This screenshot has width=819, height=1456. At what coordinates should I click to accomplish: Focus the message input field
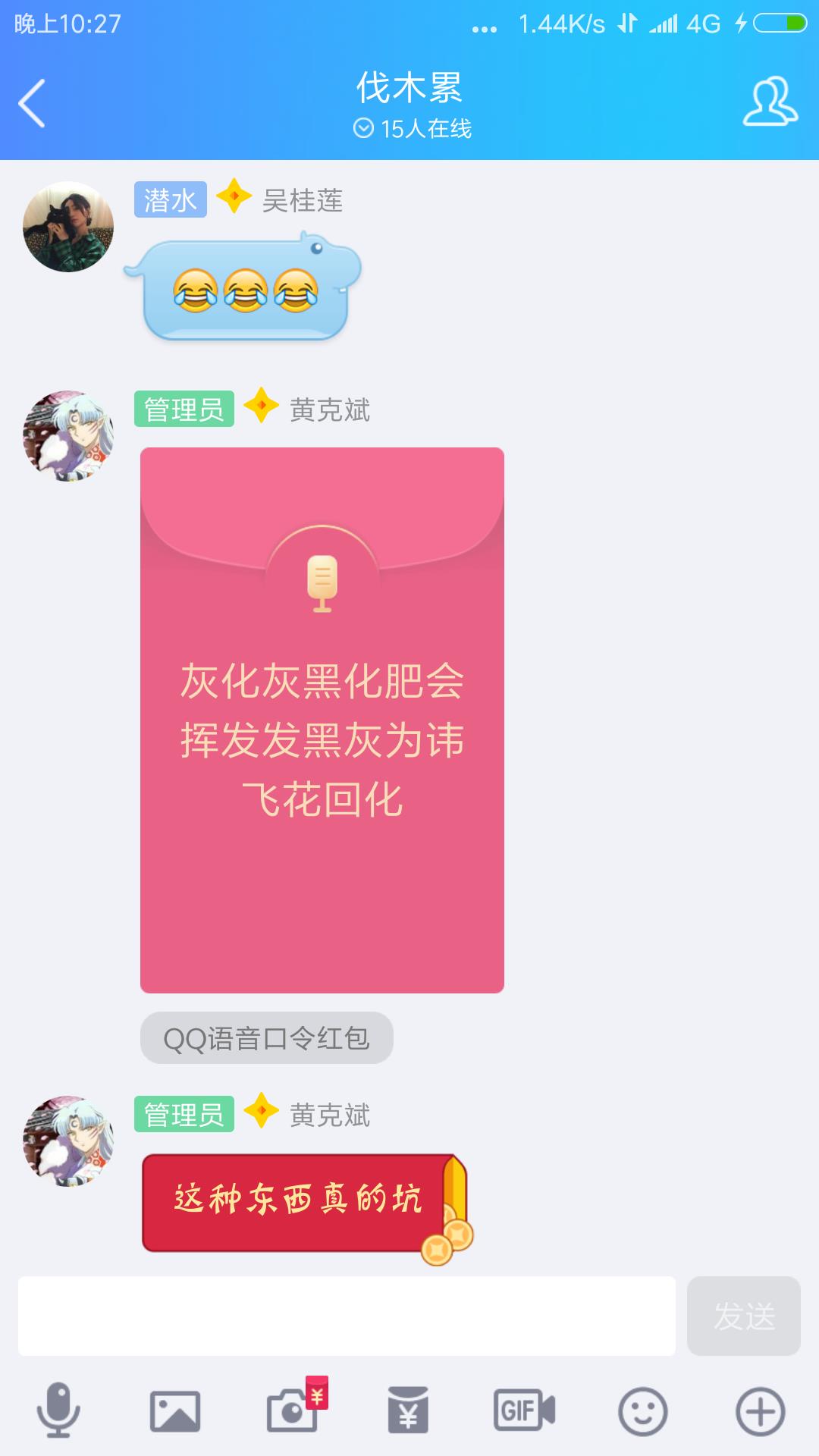(x=347, y=1316)
